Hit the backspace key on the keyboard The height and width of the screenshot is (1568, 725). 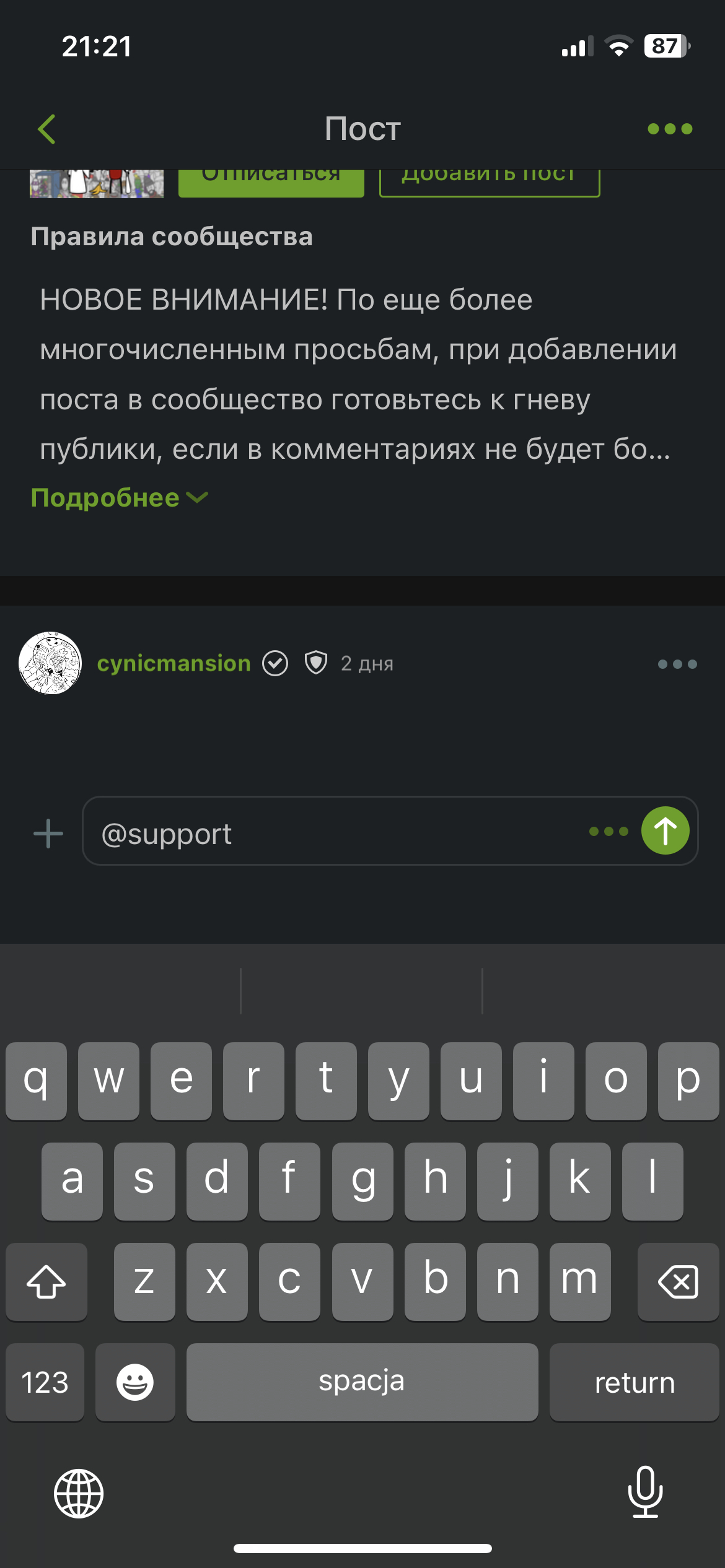pos(677,1281)
